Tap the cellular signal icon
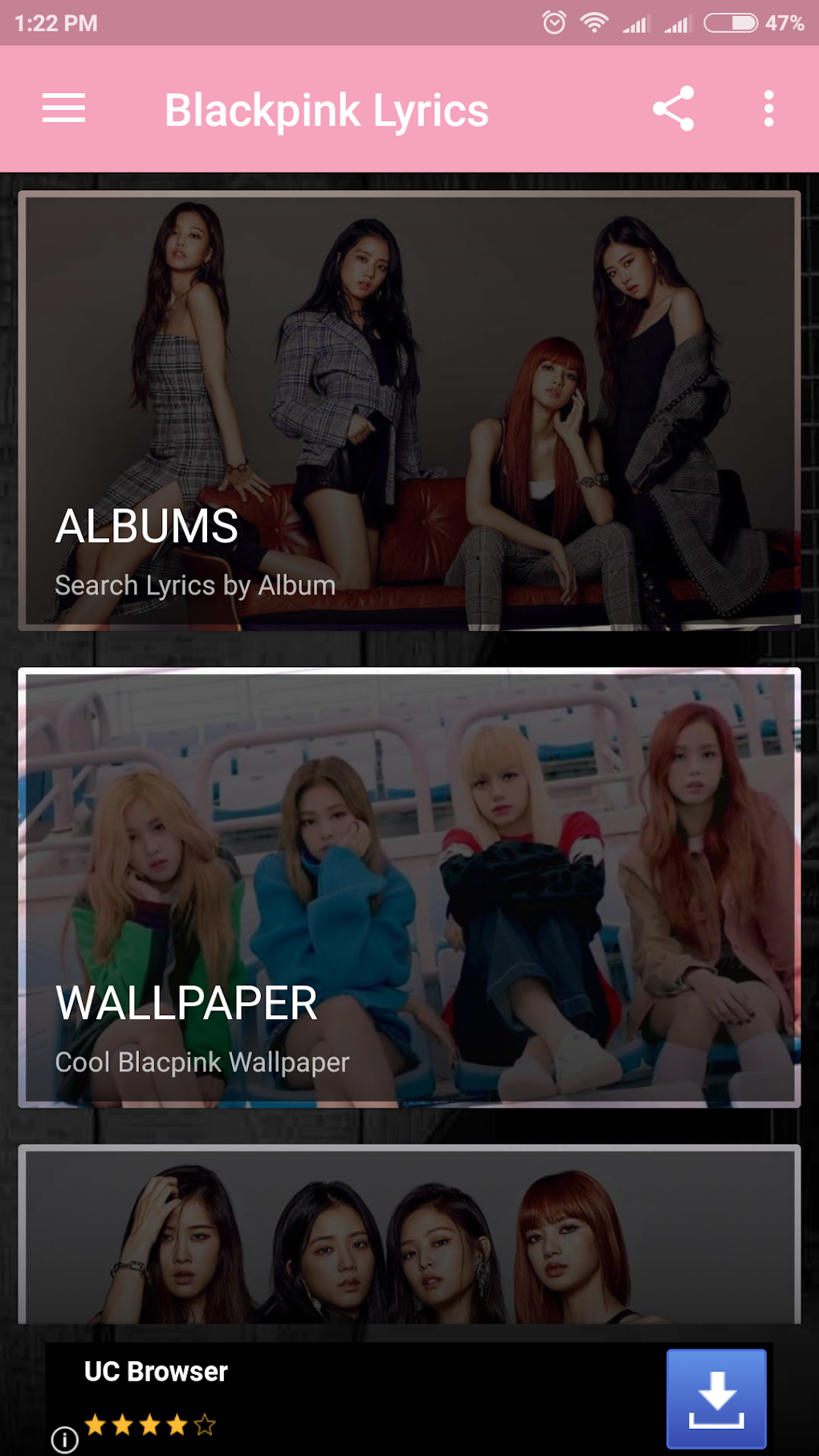Screen dimensions: 819x1456 tap(635, 23)
